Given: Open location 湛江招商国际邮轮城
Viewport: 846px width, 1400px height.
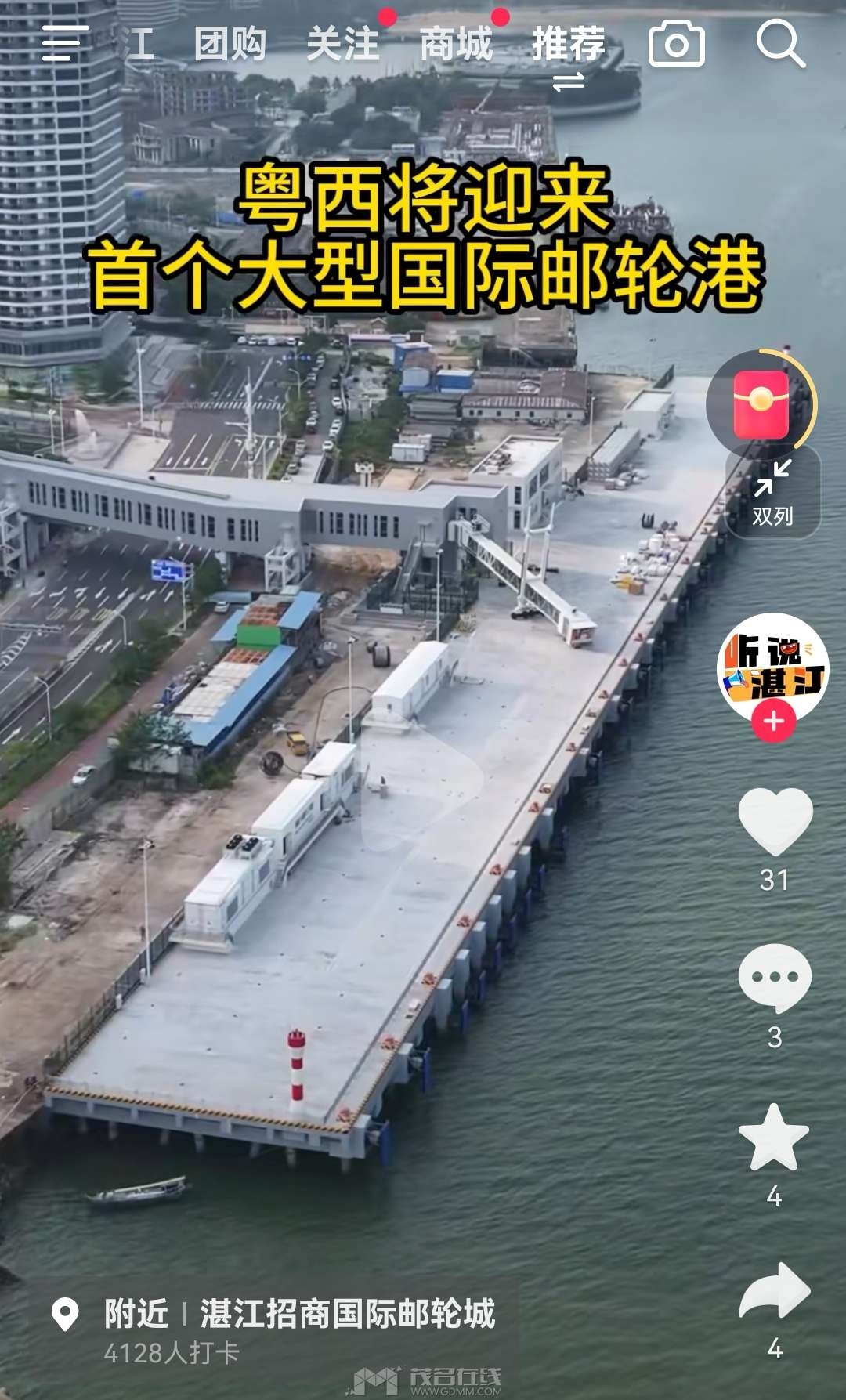Looking at the screenshot, I should pyautogui.click(x=347, y=1314).
